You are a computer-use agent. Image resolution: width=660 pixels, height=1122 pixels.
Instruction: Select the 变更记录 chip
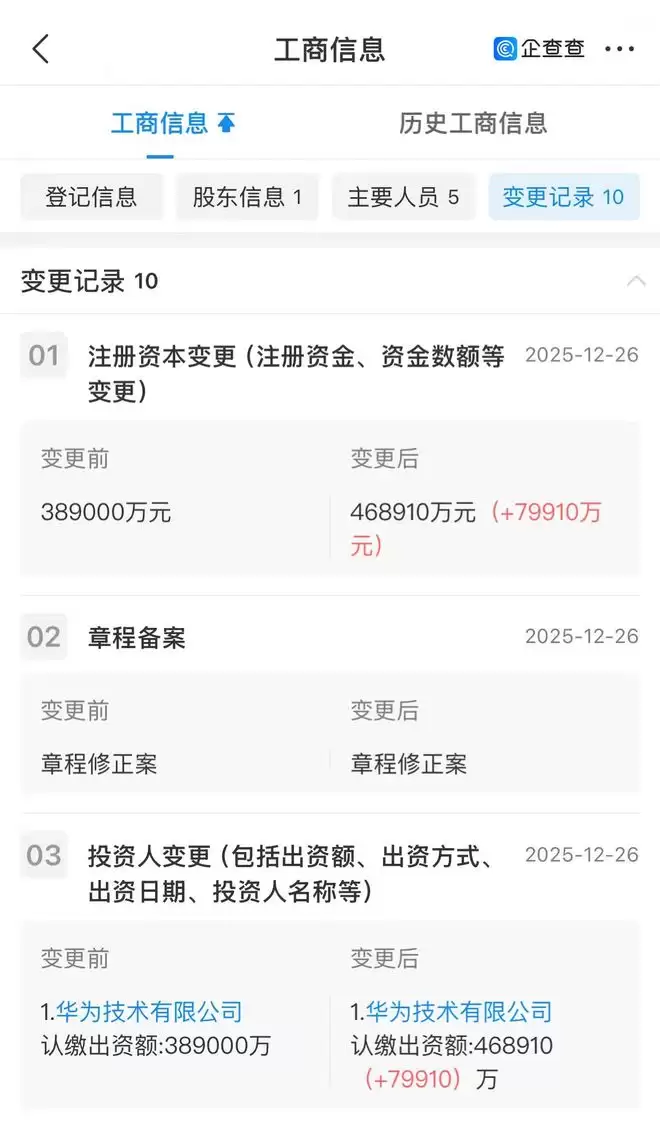(x=563, y=197)
